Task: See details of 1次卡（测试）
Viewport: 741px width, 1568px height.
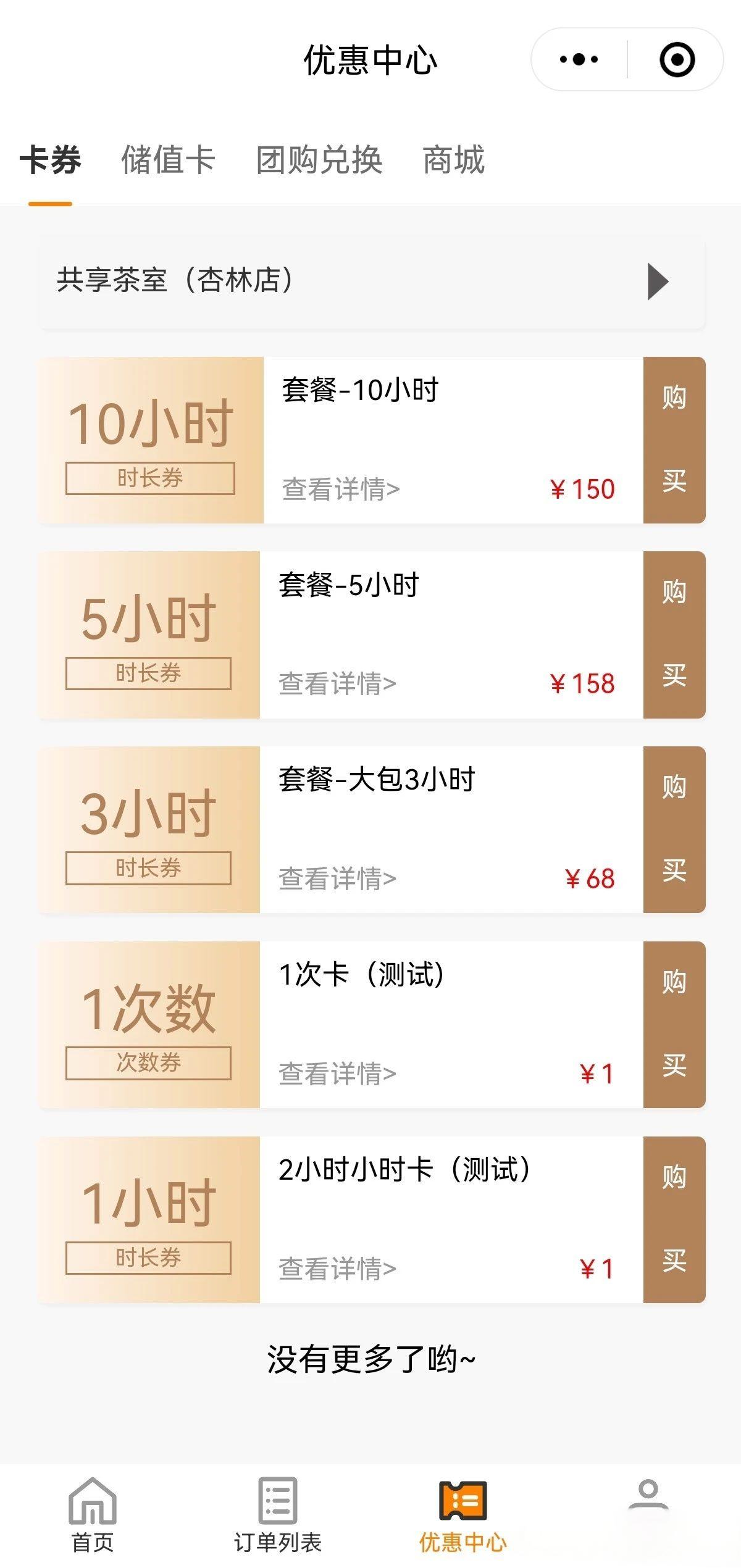Action: tap(337, 1074)
